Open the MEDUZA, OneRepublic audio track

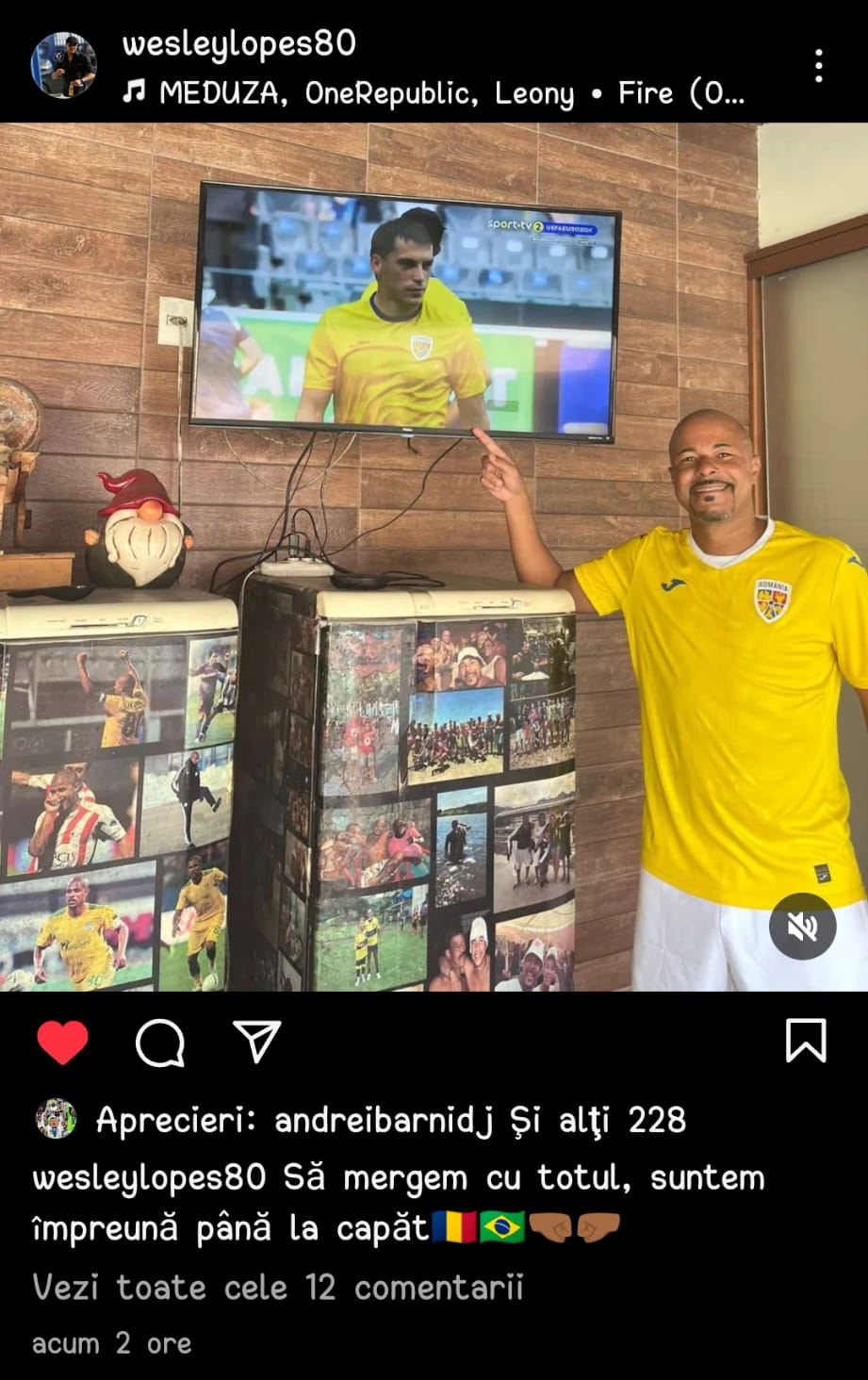click(x=434, y=93)
